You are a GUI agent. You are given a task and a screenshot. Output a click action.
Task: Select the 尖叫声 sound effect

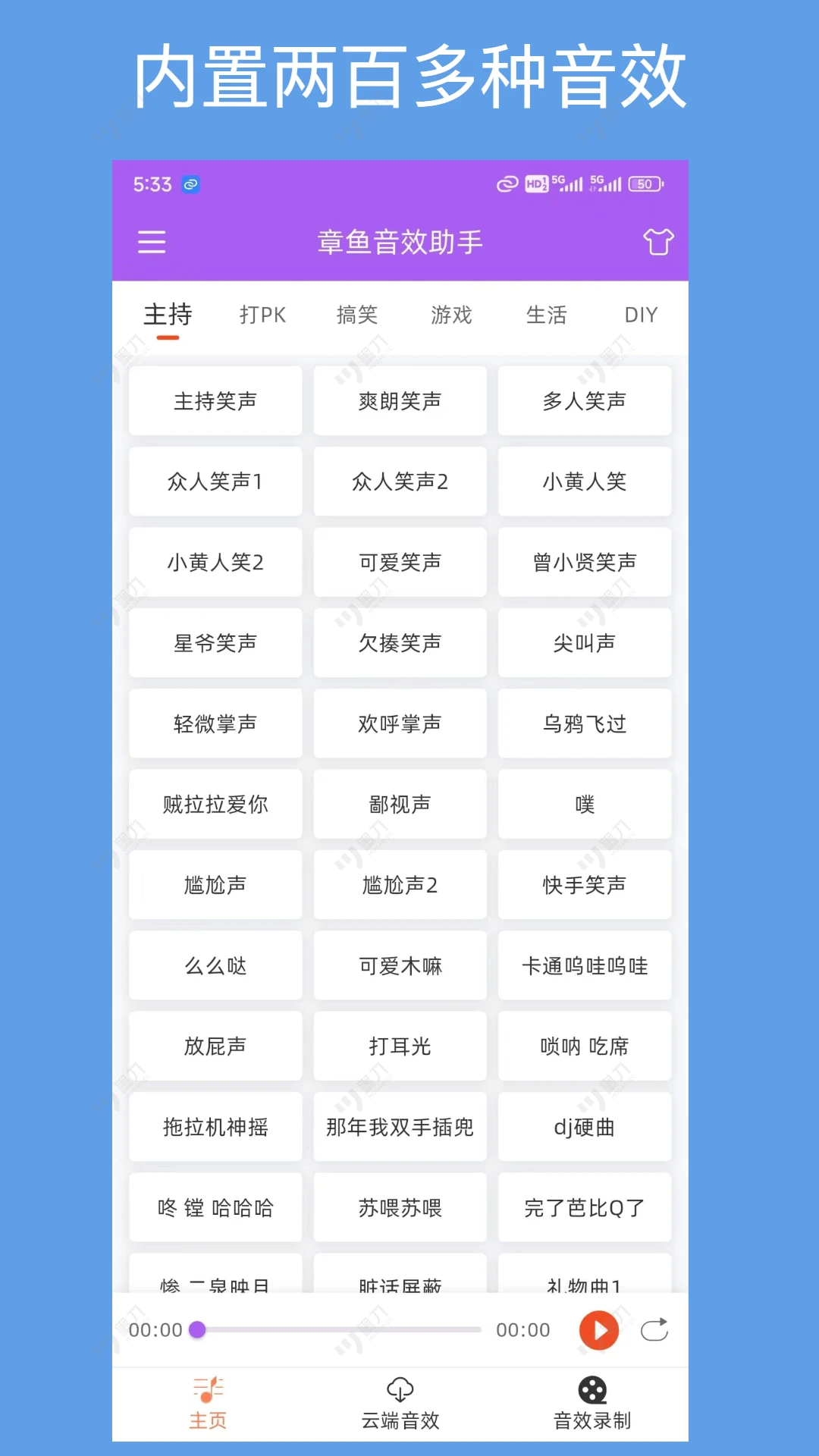[585, 643]
